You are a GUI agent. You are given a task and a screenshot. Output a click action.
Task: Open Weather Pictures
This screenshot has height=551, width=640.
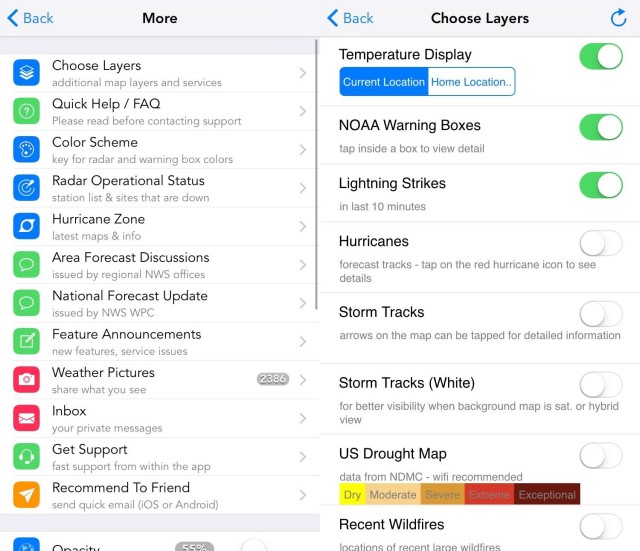(x=160, y=380)
